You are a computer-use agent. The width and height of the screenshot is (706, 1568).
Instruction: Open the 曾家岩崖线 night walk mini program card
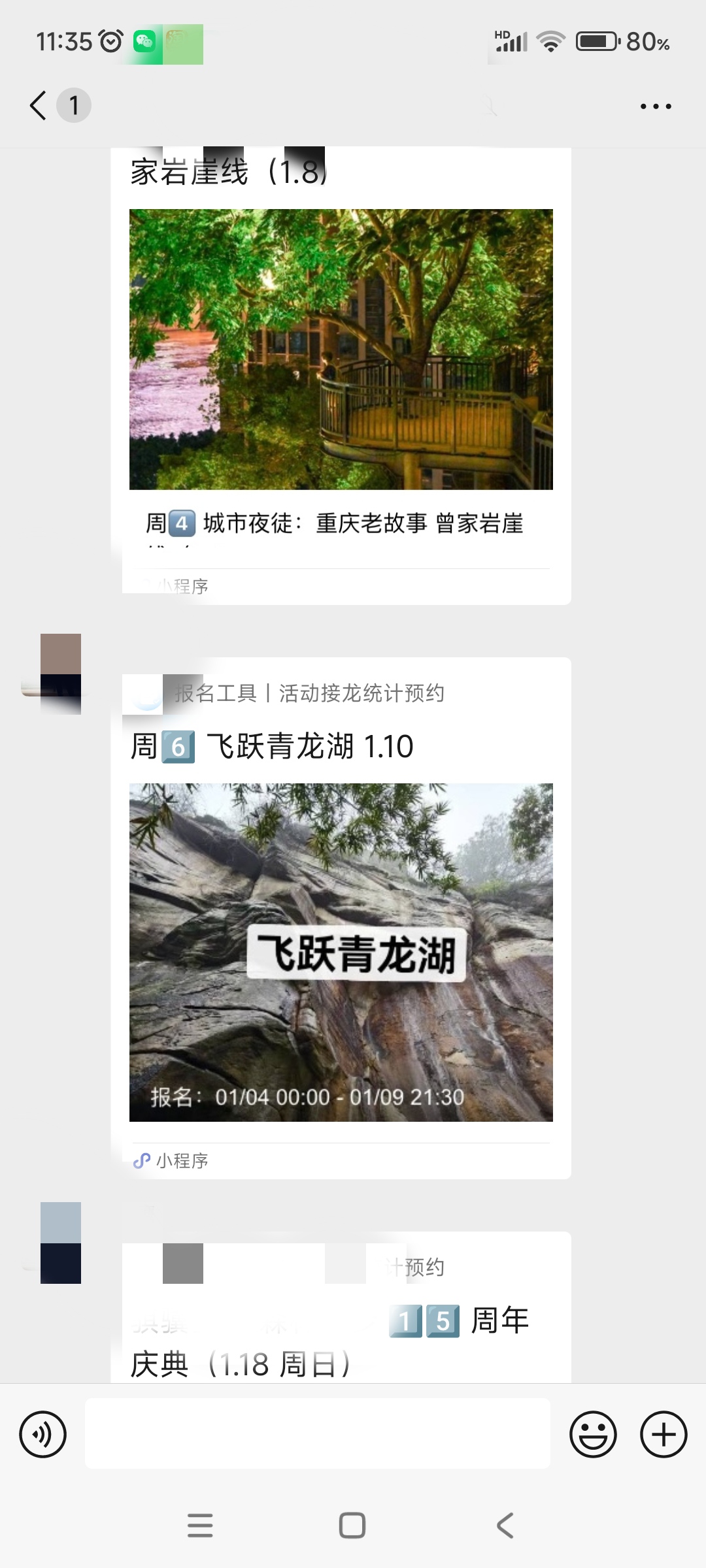click(341, 366)
